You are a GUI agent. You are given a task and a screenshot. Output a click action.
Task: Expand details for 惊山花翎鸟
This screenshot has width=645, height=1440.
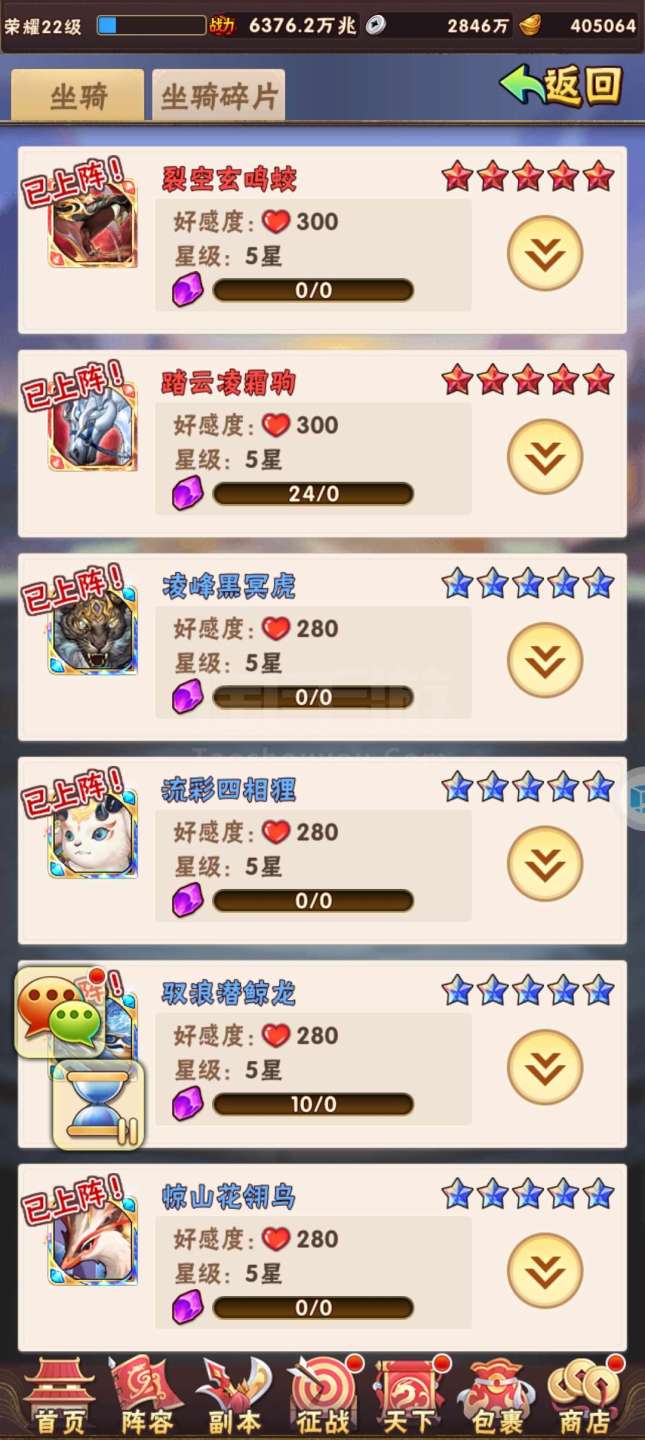pos(545,1271)
